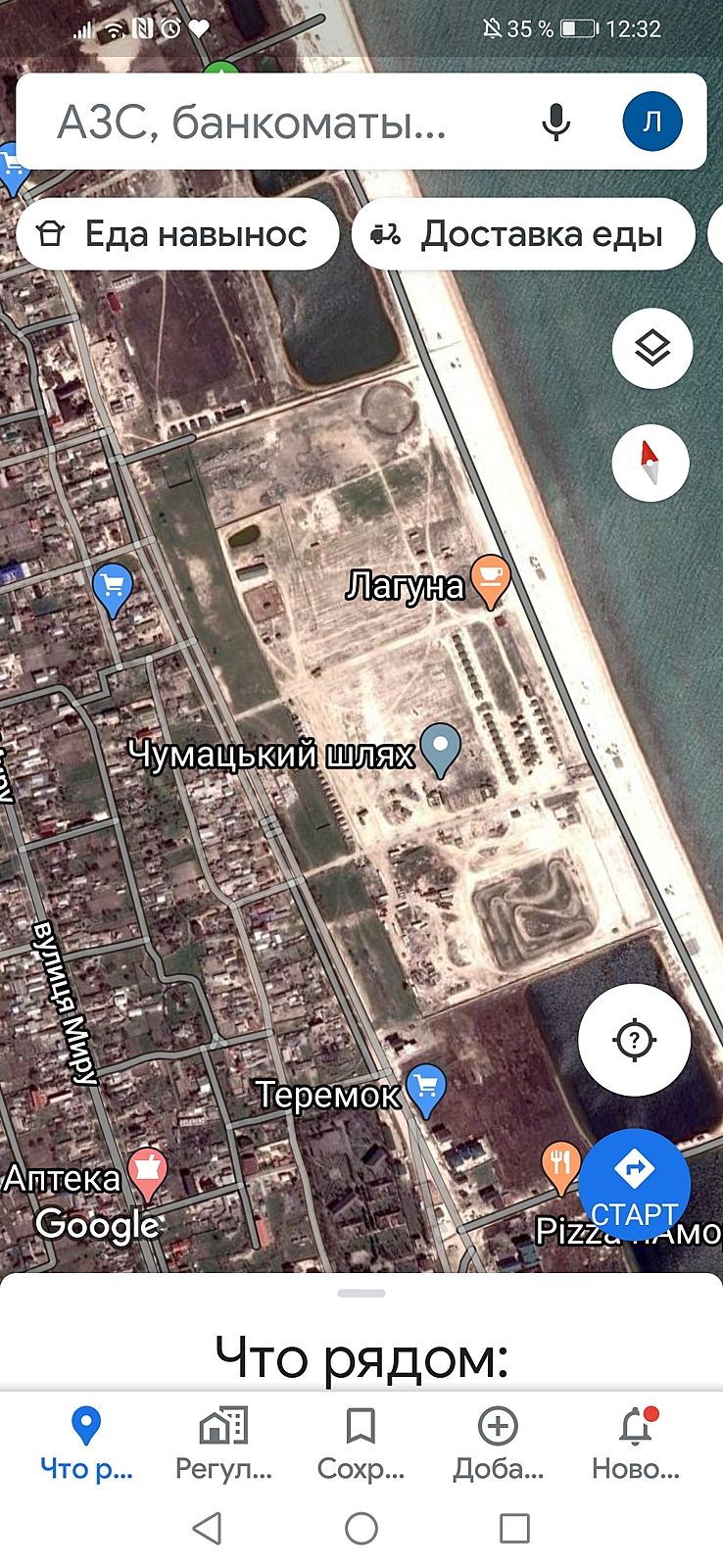Open the map layers selector
Screen dimensions: 723x1568
click(x=652, y=349)
